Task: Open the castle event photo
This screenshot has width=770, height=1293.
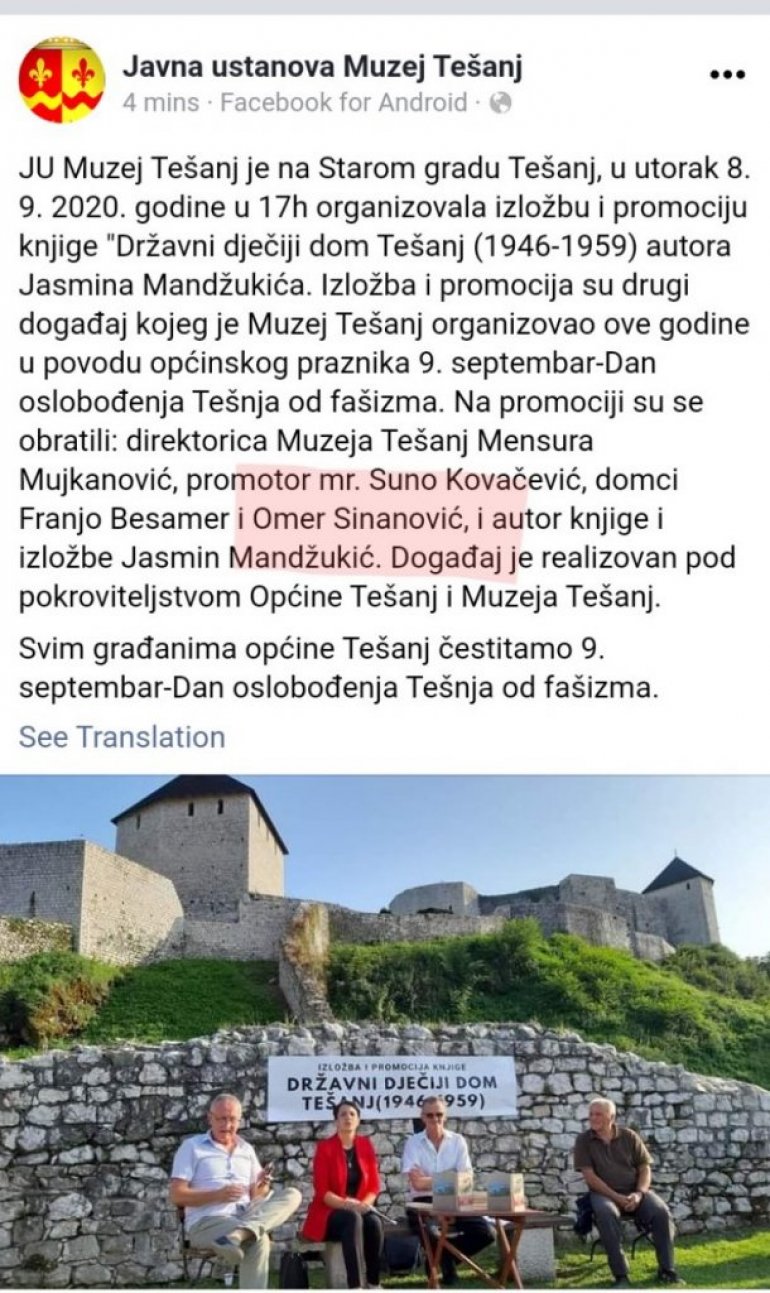Action: click(x=385, y=1030)
